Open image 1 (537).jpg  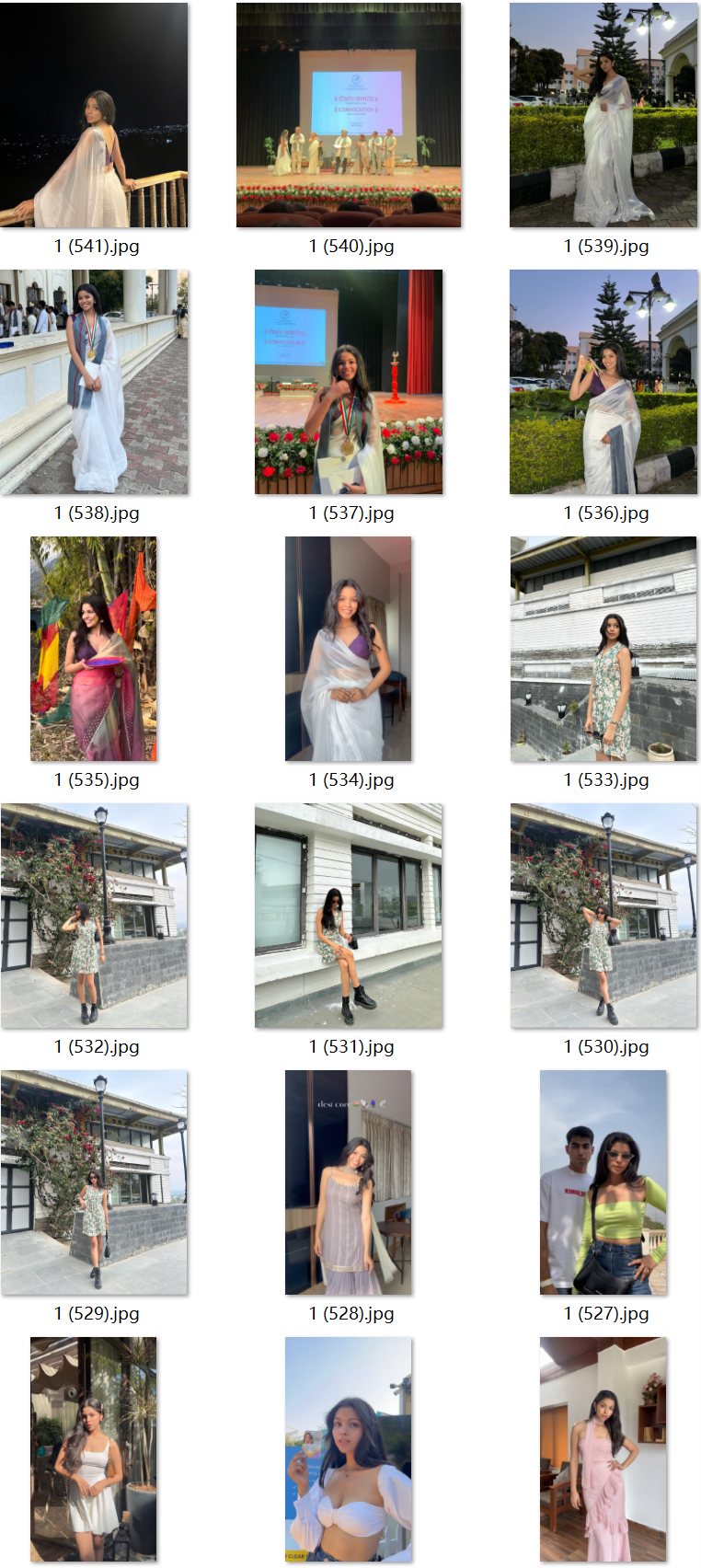tap(349, 382)
